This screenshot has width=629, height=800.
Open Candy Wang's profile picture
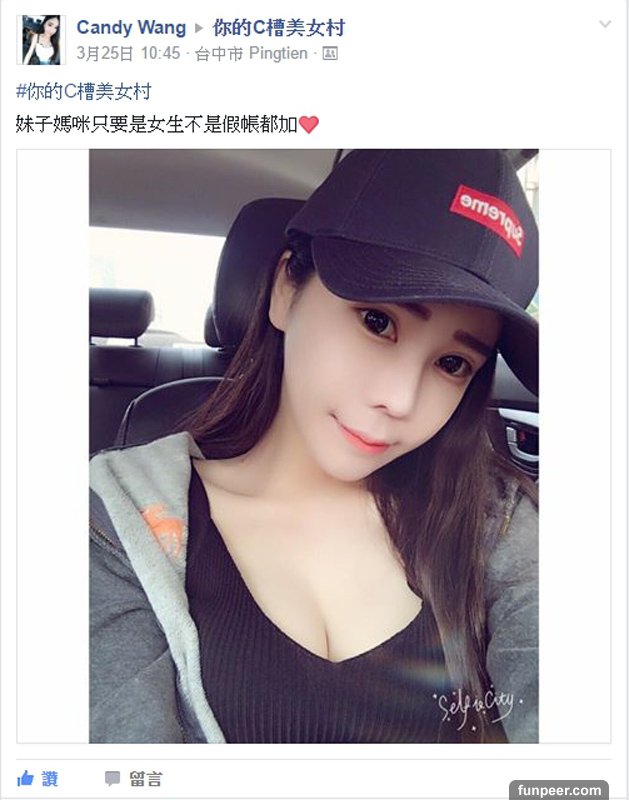click(x=41, y=40)
